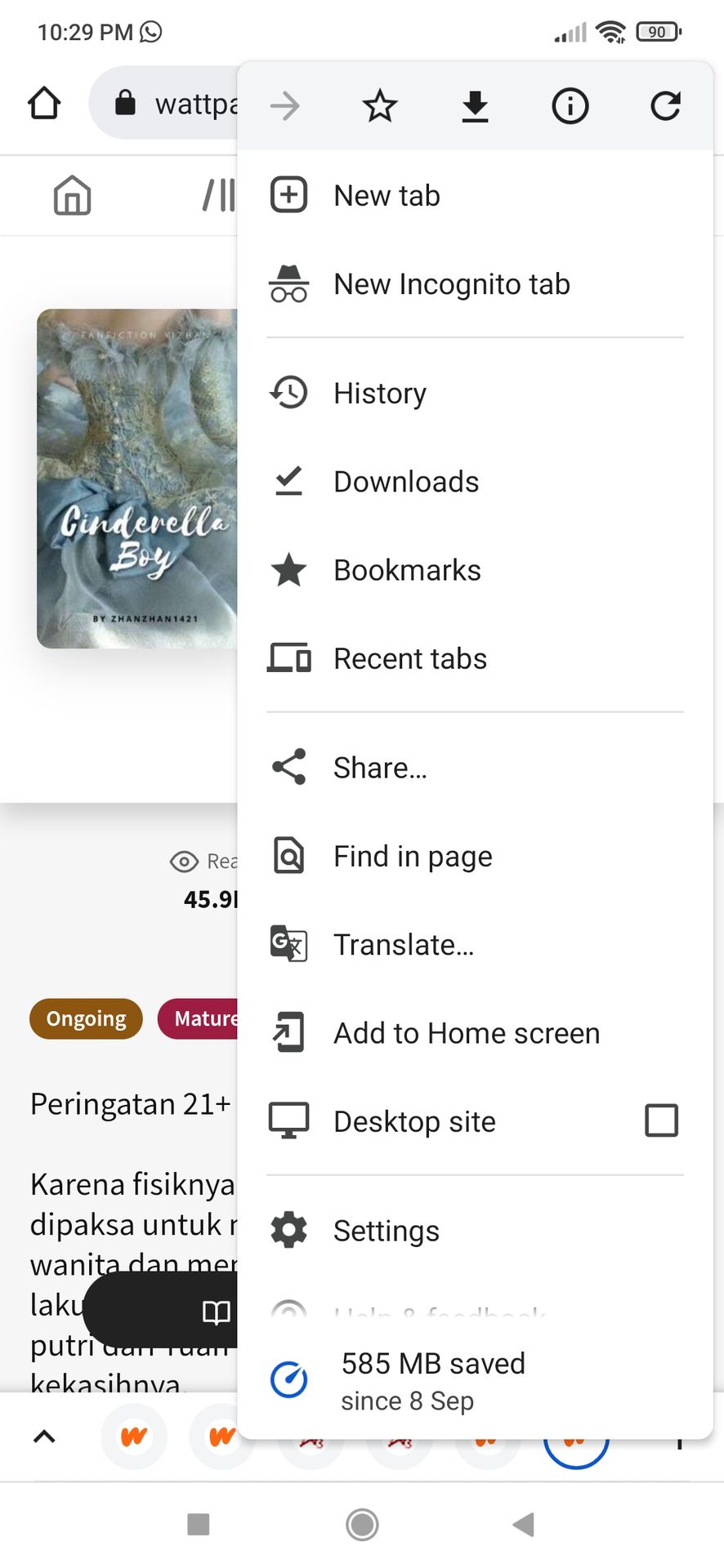The width and height of the screenshot is (724, 1568).
Task: Select Add to Home screen
Action: pos(476,1033)
